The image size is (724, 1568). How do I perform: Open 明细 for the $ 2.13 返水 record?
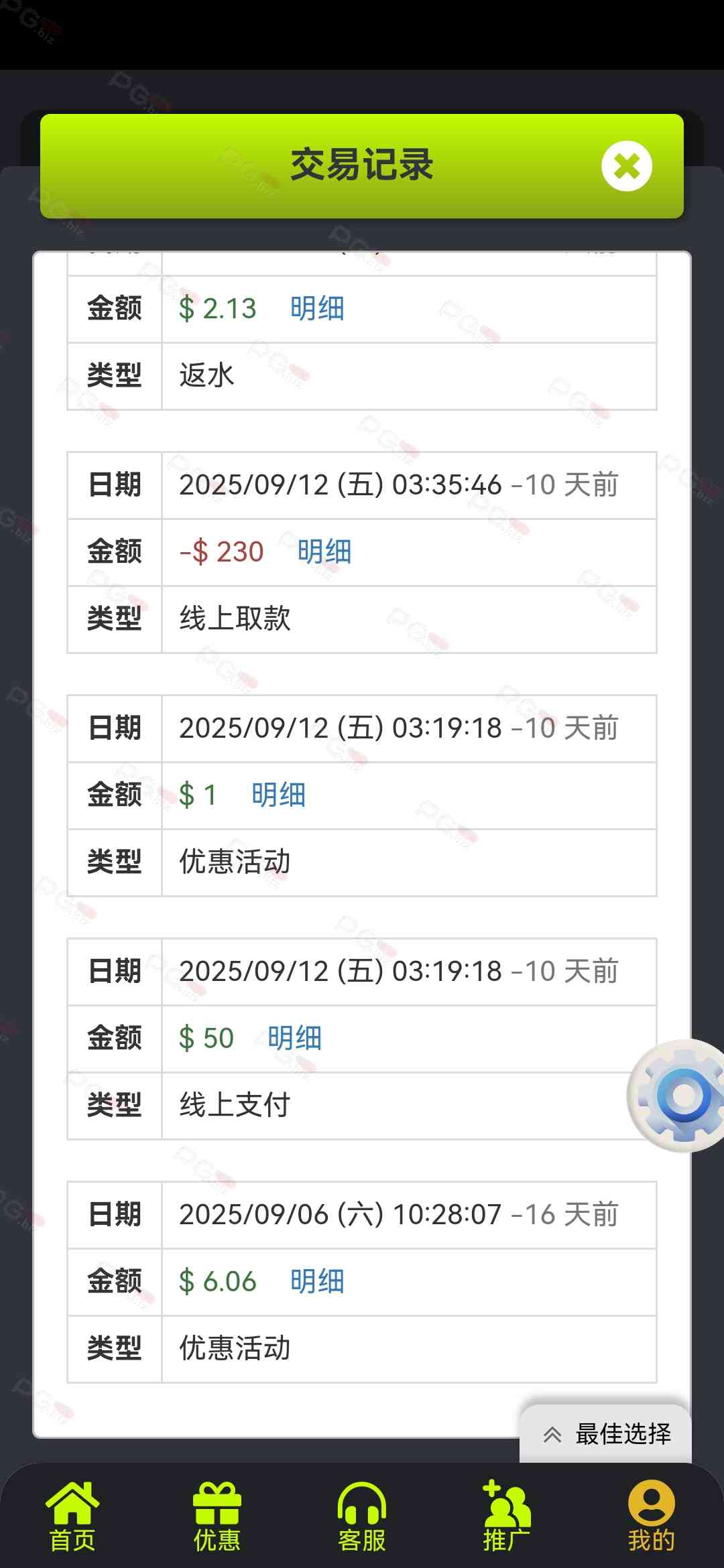pos(317,309)
